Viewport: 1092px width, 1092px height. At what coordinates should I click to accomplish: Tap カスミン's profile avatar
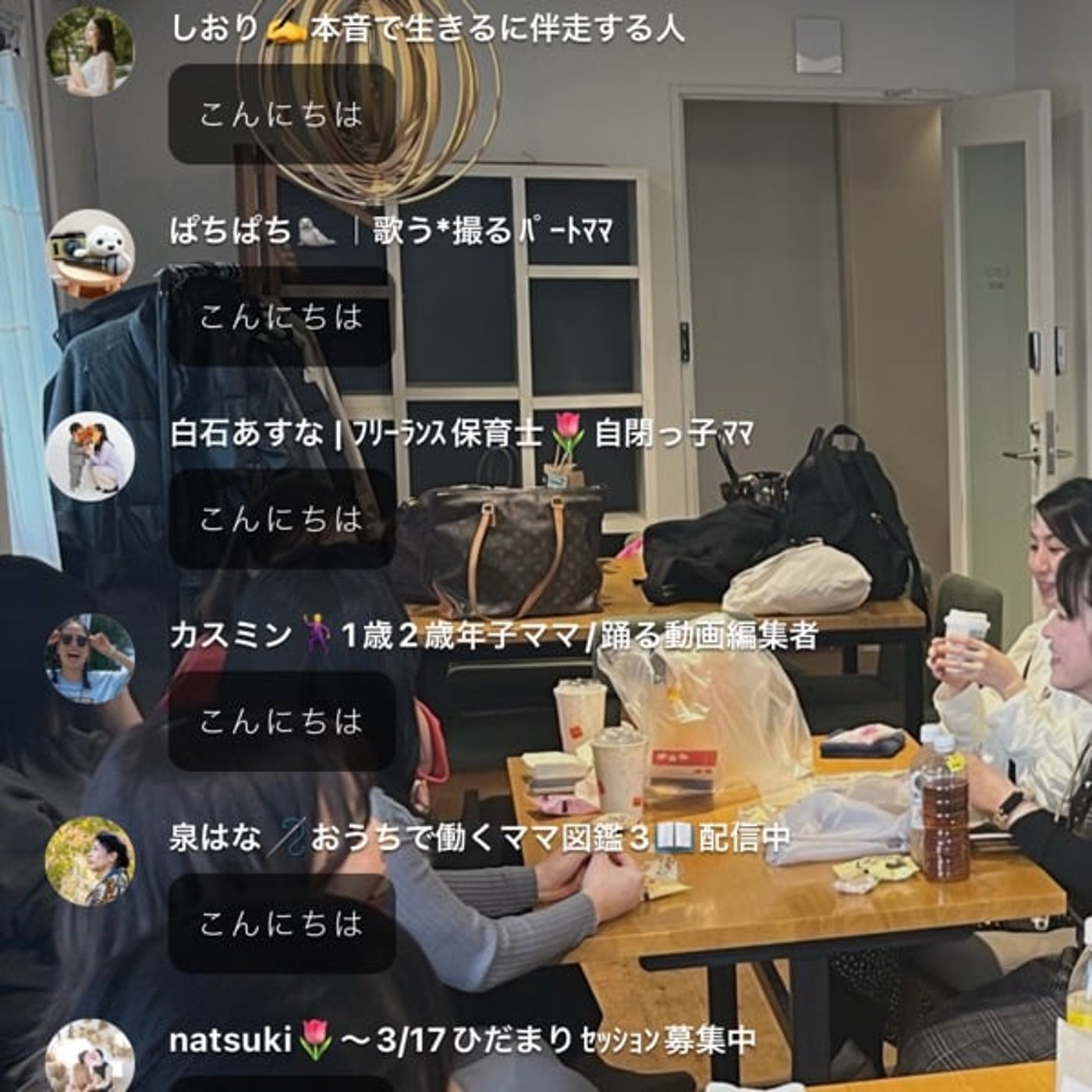(x=90, y=658)
